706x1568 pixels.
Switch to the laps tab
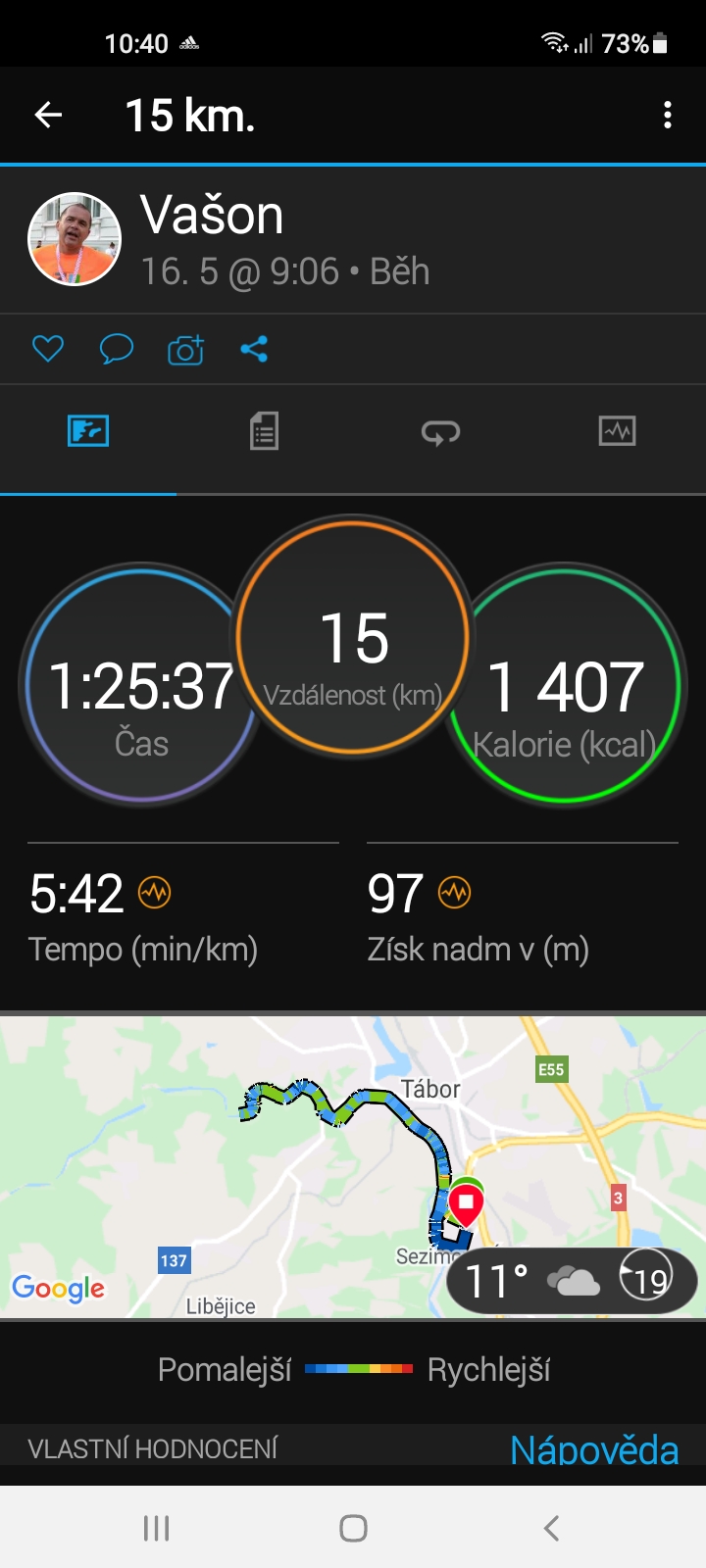(440, 431)
